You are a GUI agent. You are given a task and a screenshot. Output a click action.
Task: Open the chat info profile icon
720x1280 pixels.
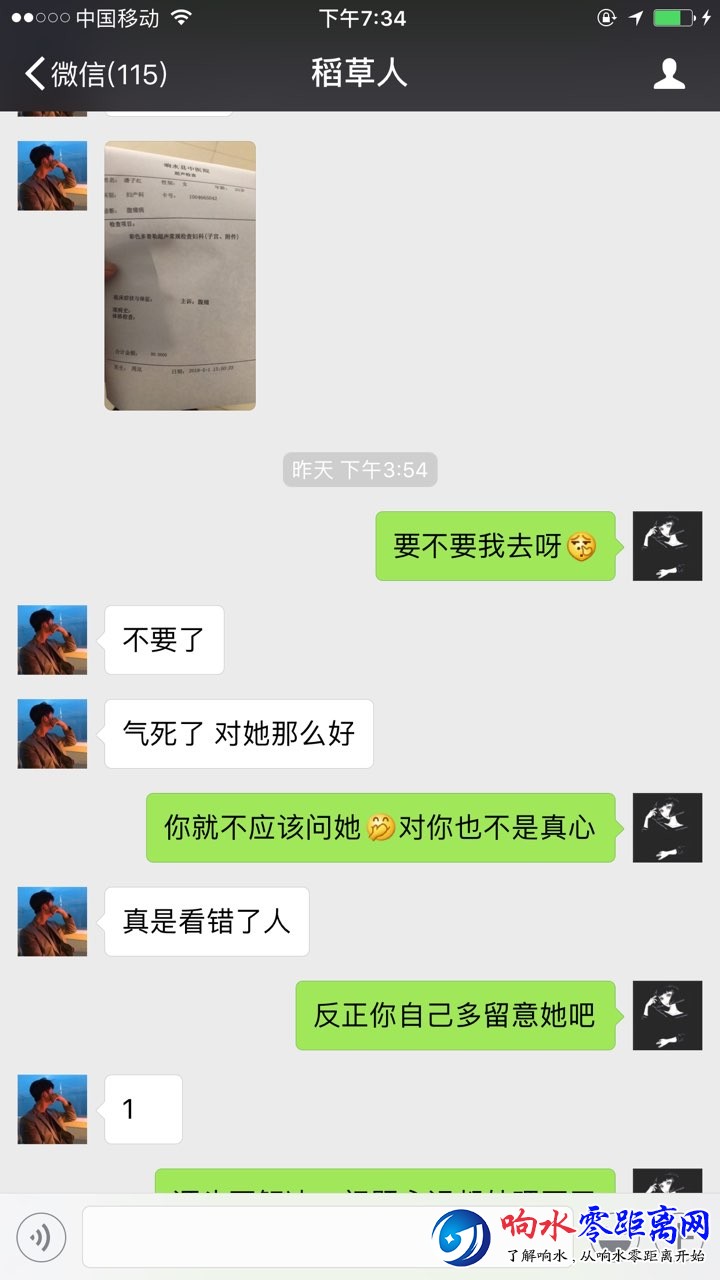coord(668,74)
